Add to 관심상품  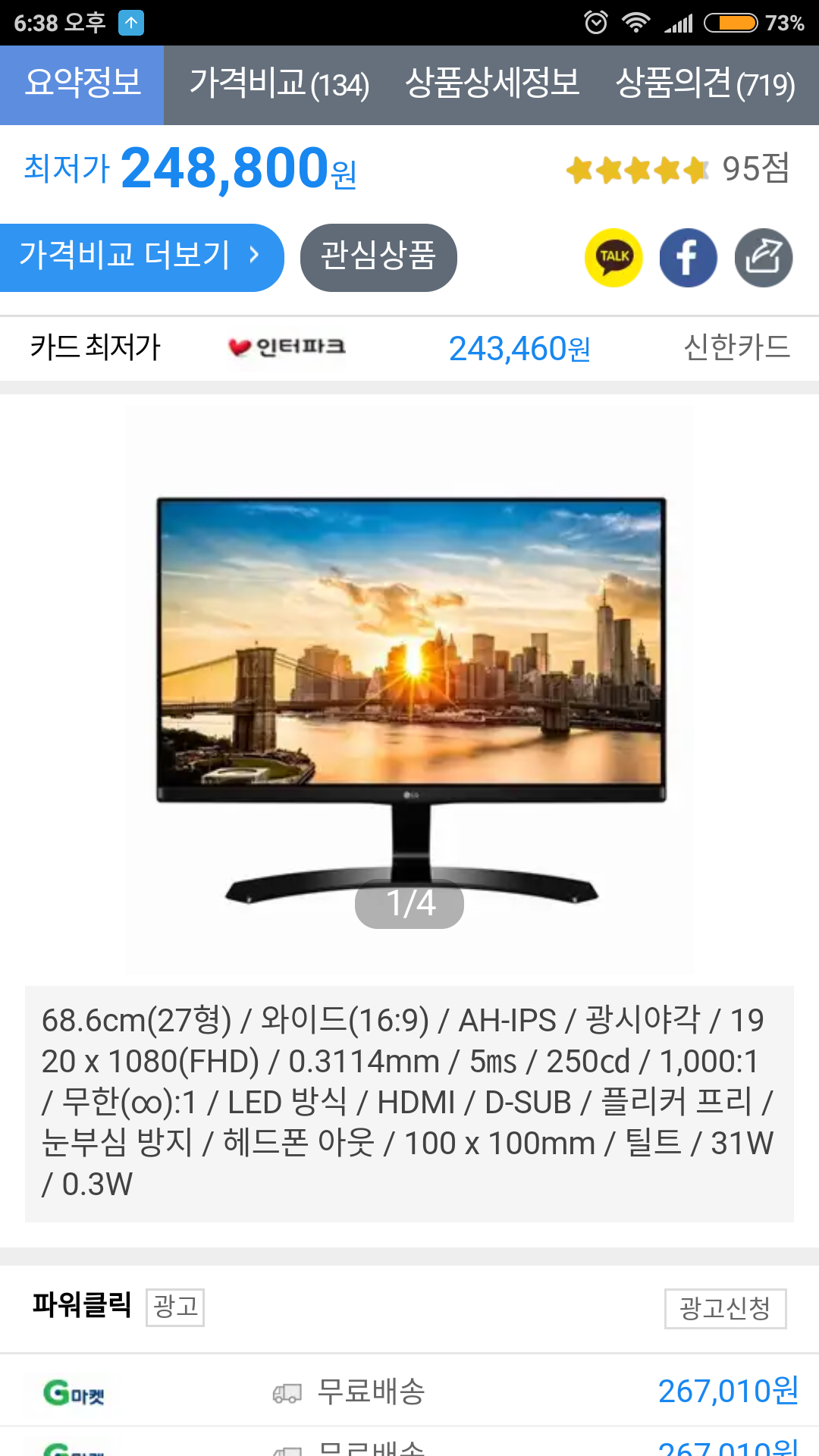click(378, 257)
